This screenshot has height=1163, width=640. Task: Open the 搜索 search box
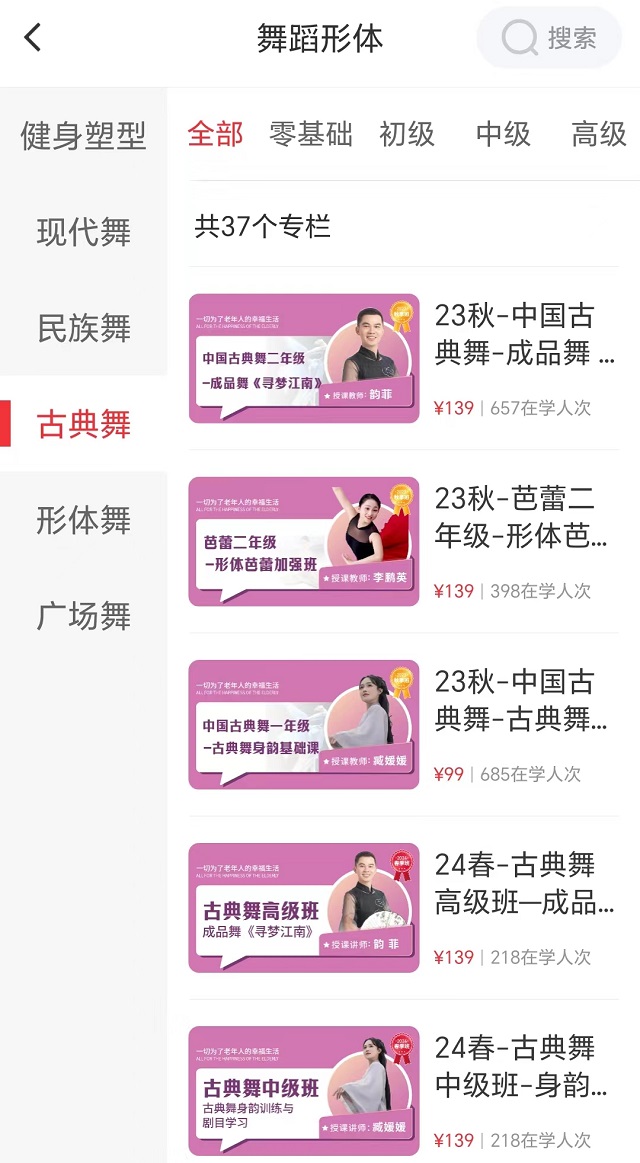[549, 38]
